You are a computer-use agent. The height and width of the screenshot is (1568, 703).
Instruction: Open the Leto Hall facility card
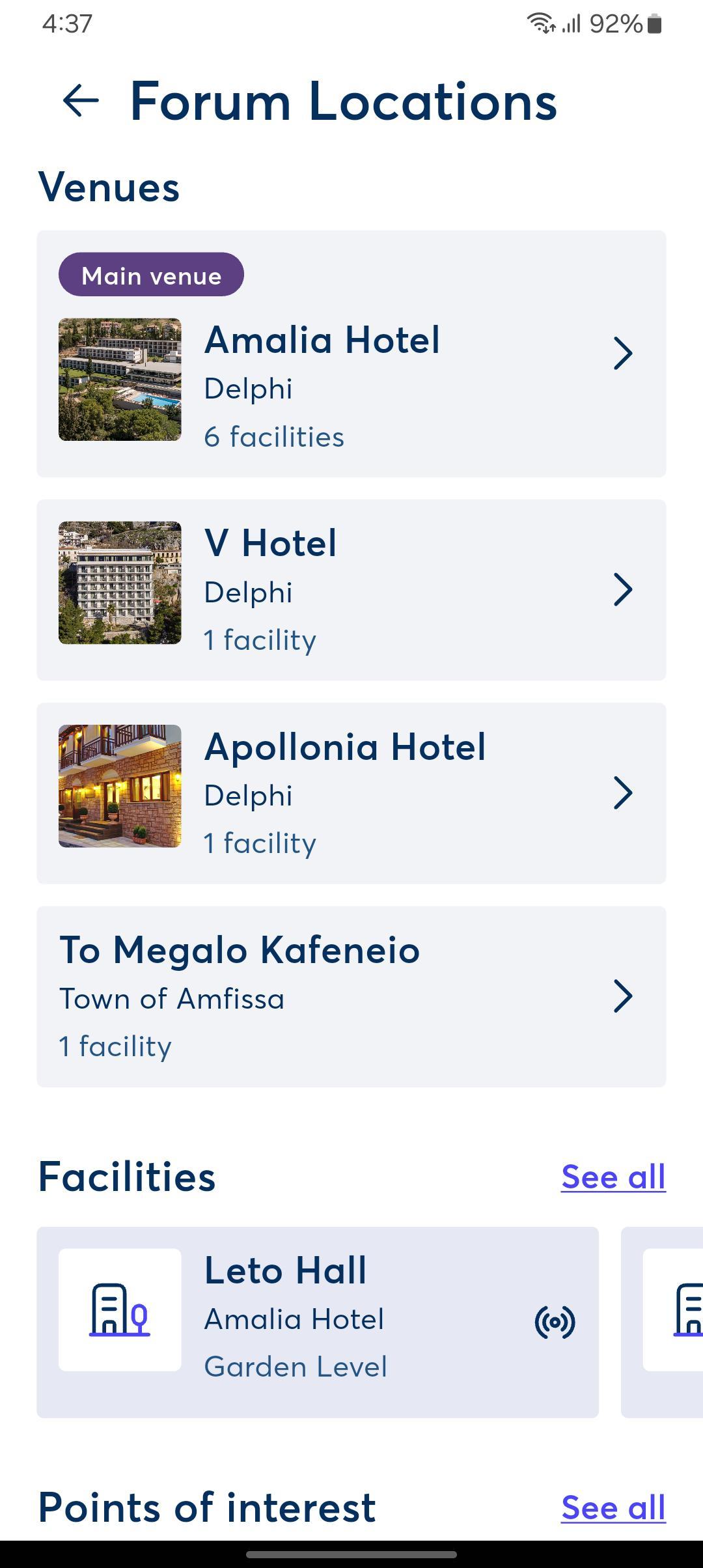pyautogui.click(x=318, y=1323)
